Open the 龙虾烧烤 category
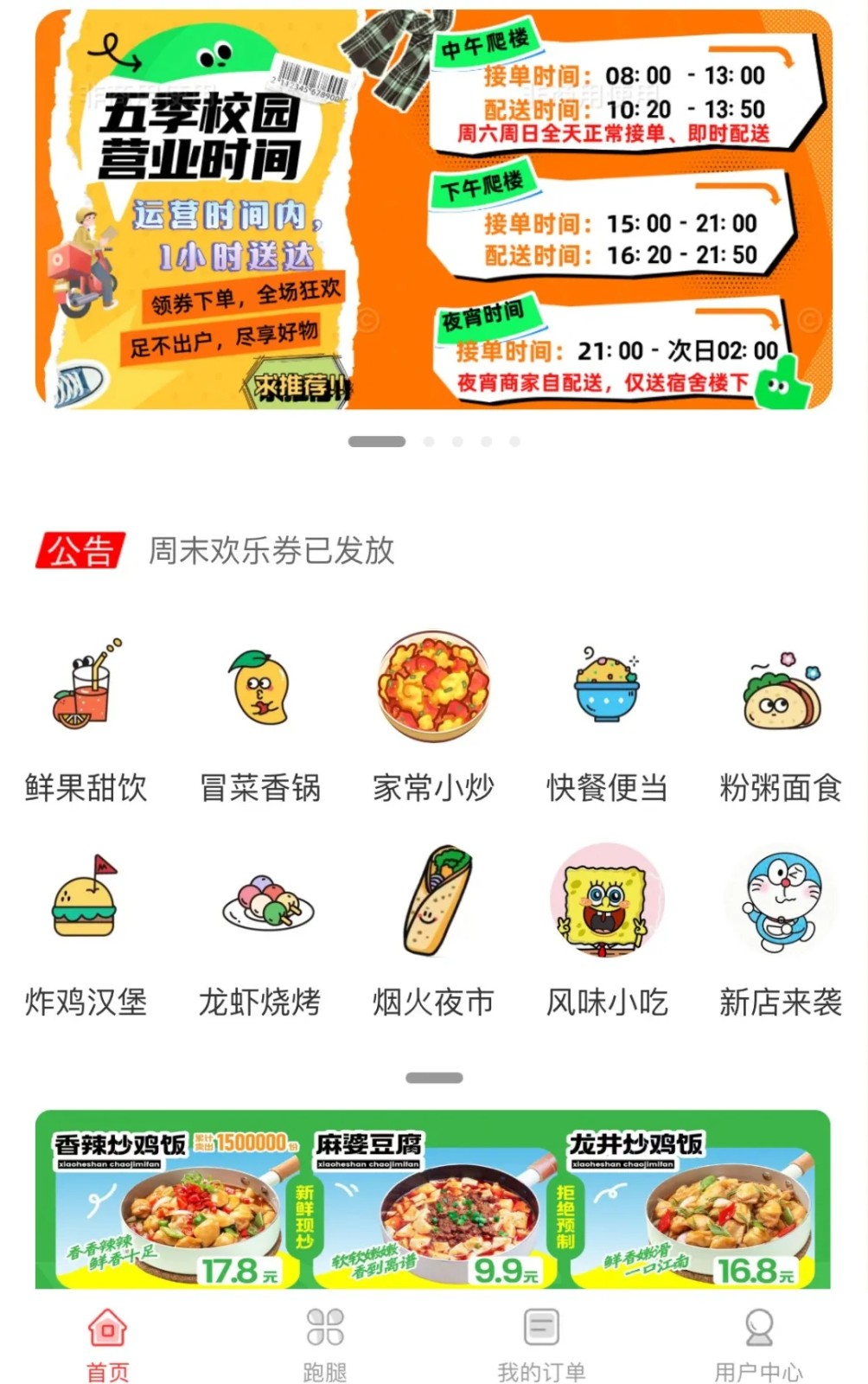 point(260,904)
